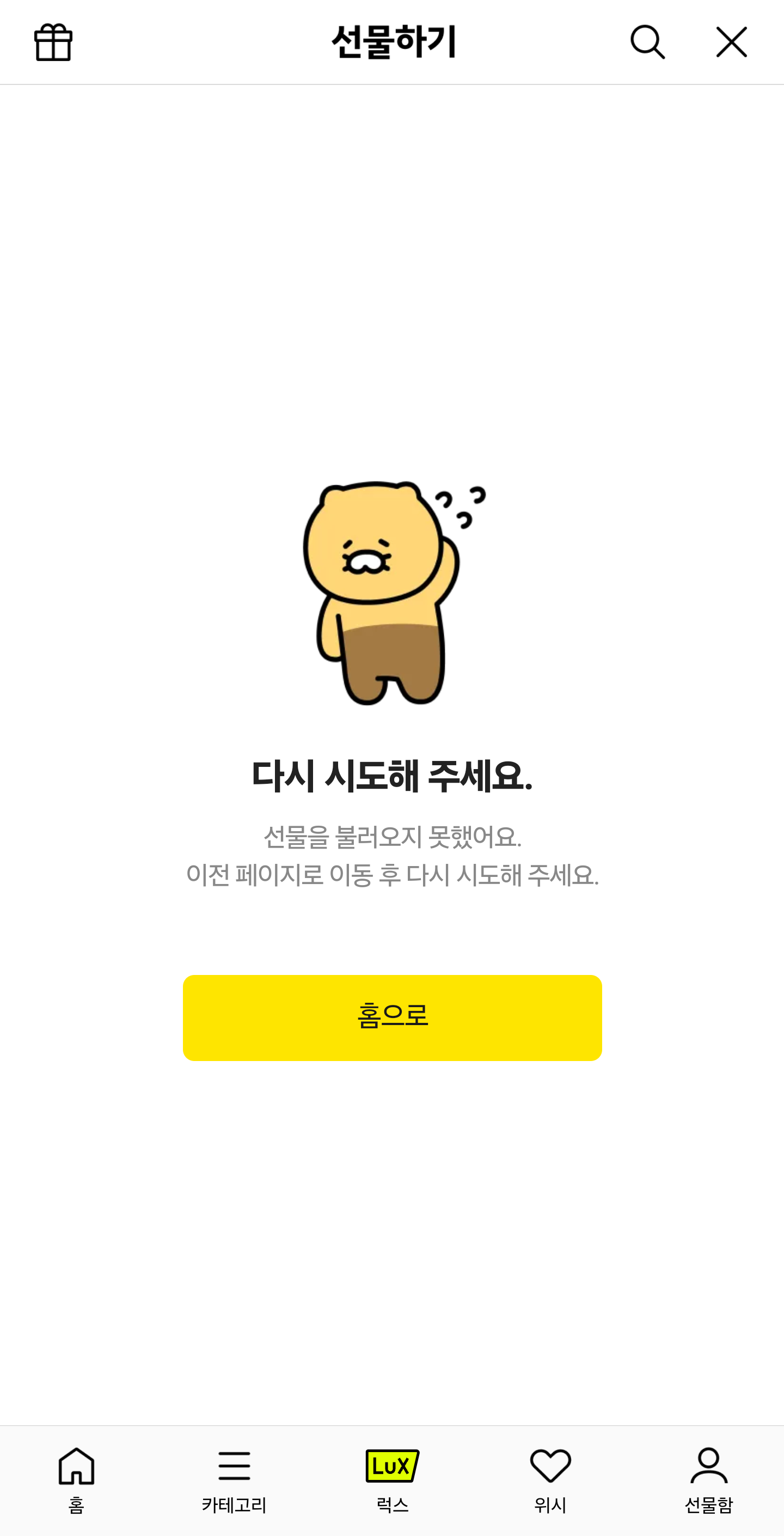784x1536 pixels.
Task: Open the search magnifier
Action: click(647, 42)
